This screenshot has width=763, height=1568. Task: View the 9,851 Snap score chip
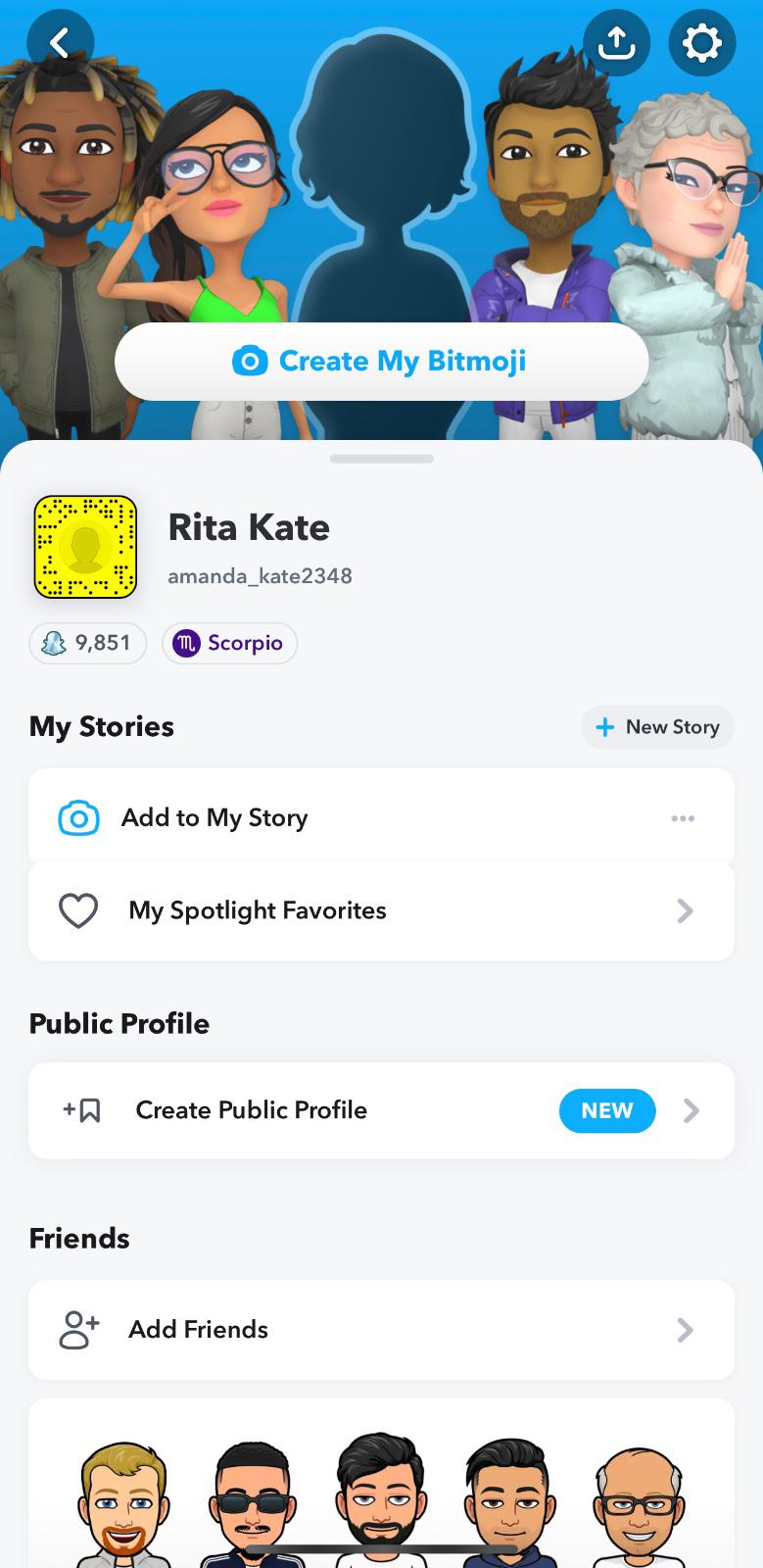[88, 643]
